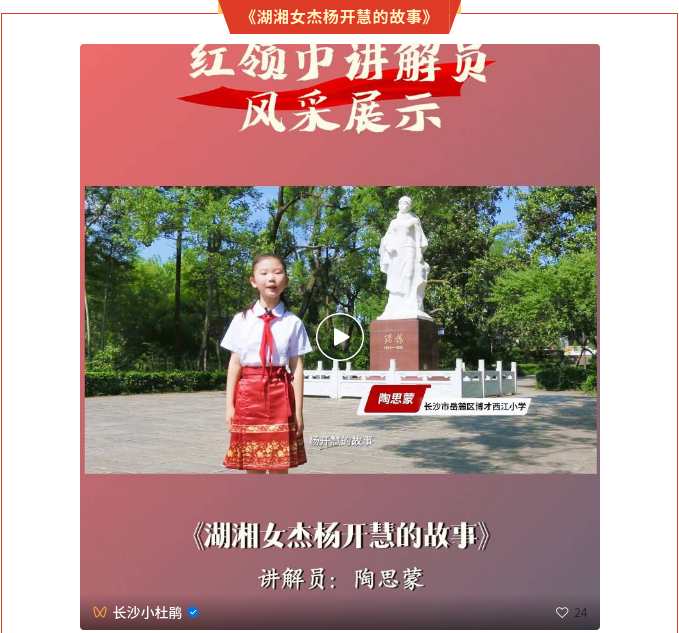The width and height of the screenshot is (679, 633).
Task: Like the video with the heart icon
Action: [x=562, y=612]
